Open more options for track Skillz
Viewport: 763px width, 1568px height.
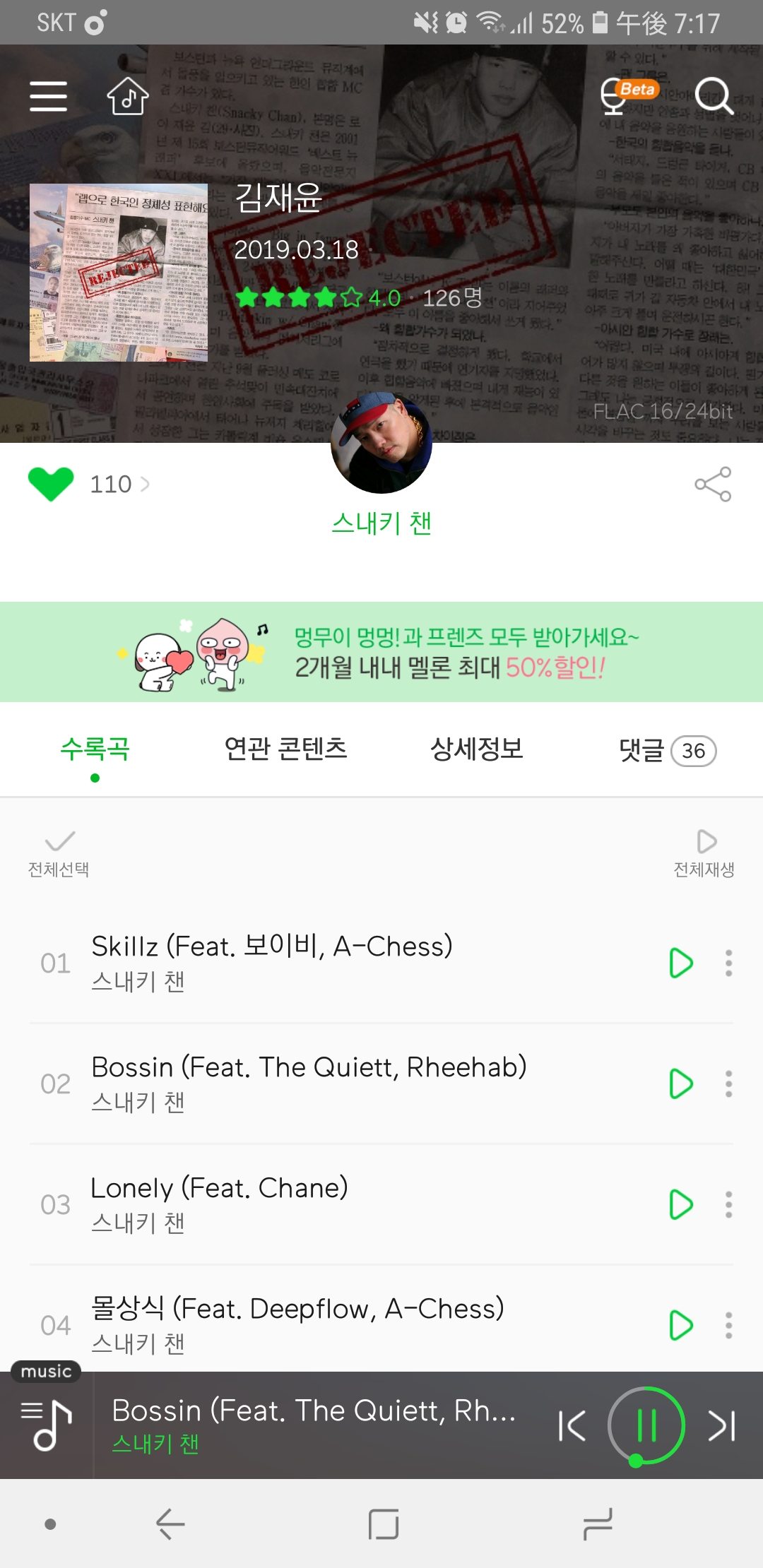(729, 963)
